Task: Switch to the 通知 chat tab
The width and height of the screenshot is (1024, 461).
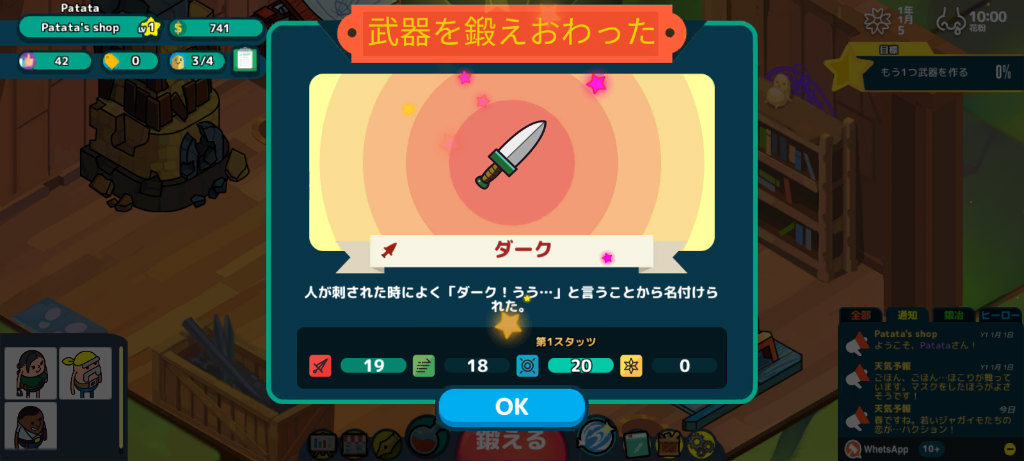Action: [907, 315]
